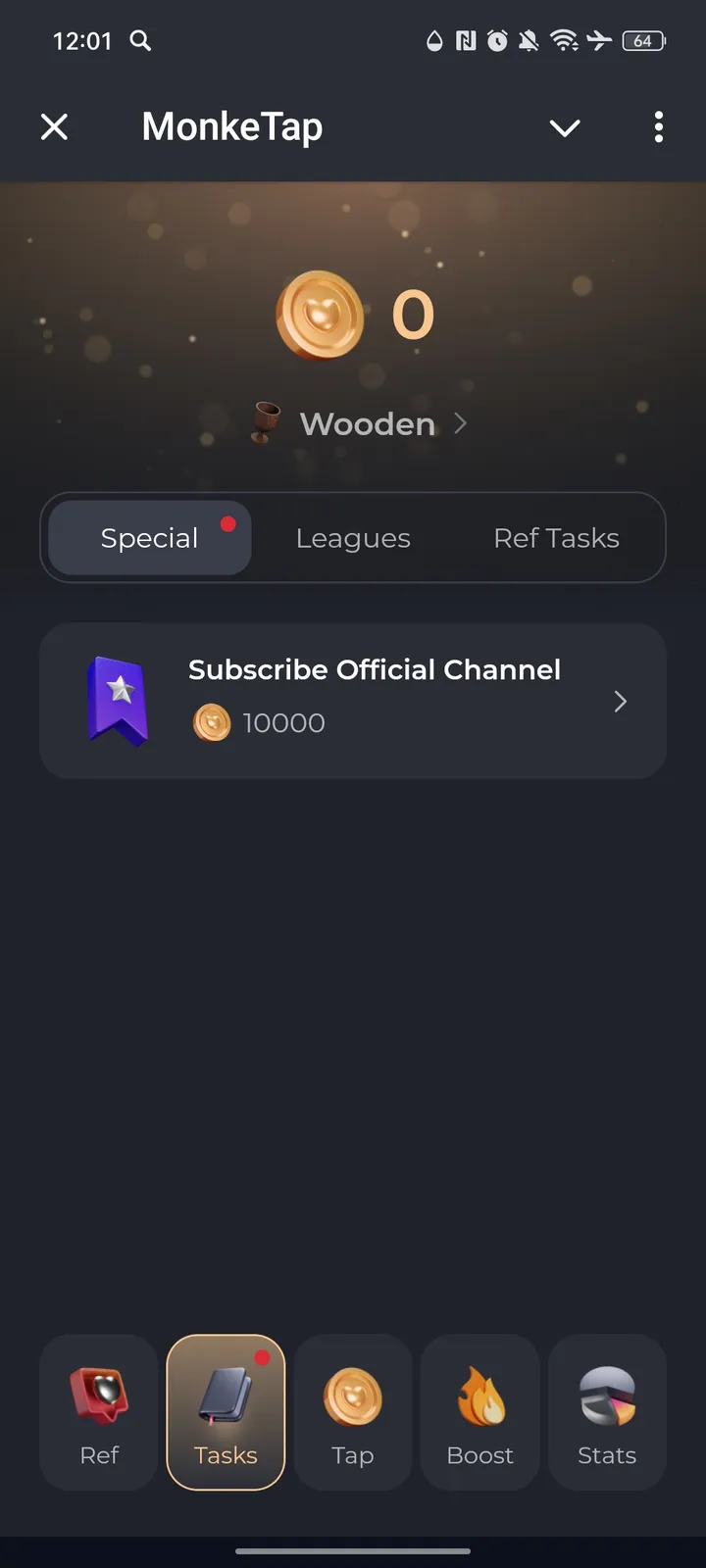Open the telegram search magnifier icon

140,41
